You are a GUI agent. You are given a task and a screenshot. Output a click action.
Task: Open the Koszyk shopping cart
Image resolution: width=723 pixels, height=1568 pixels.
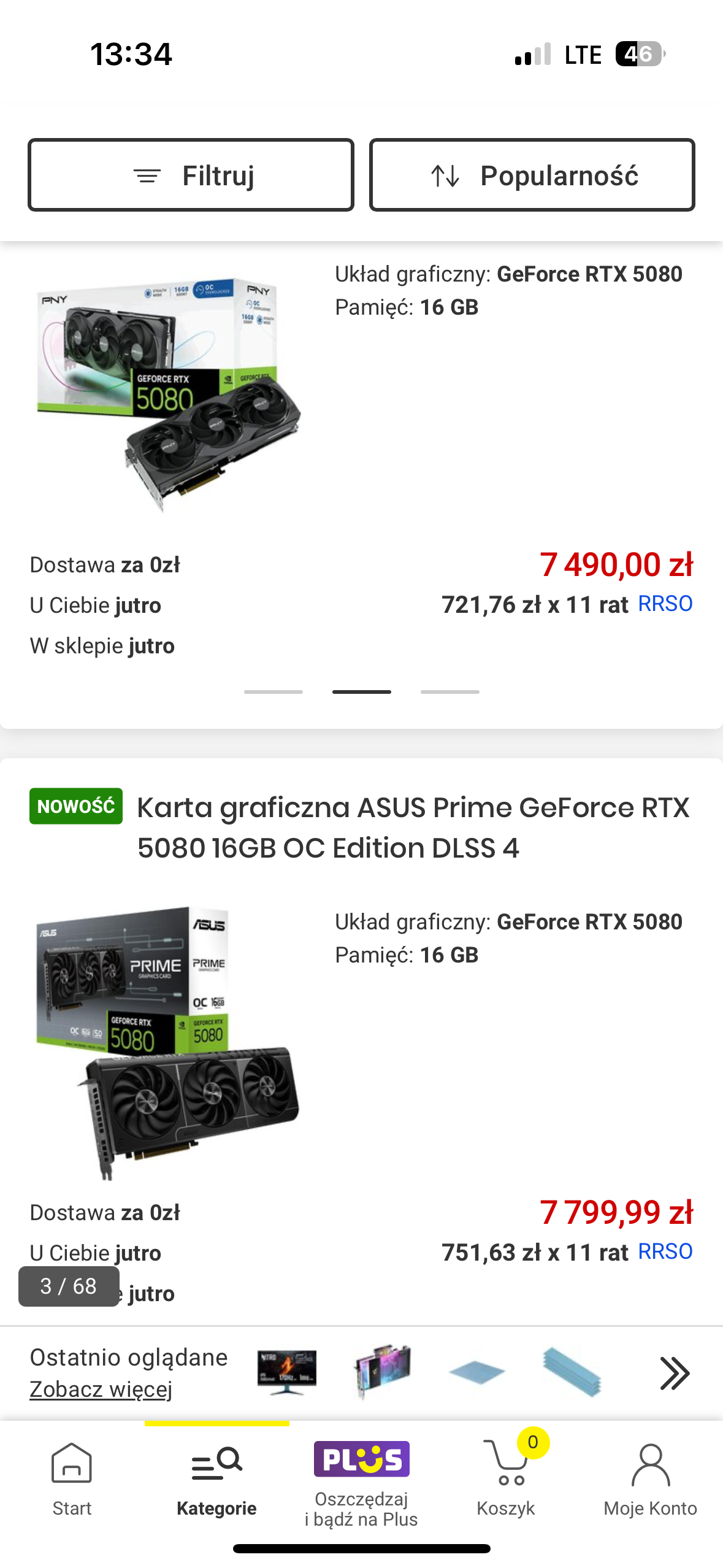(506, 1480)
